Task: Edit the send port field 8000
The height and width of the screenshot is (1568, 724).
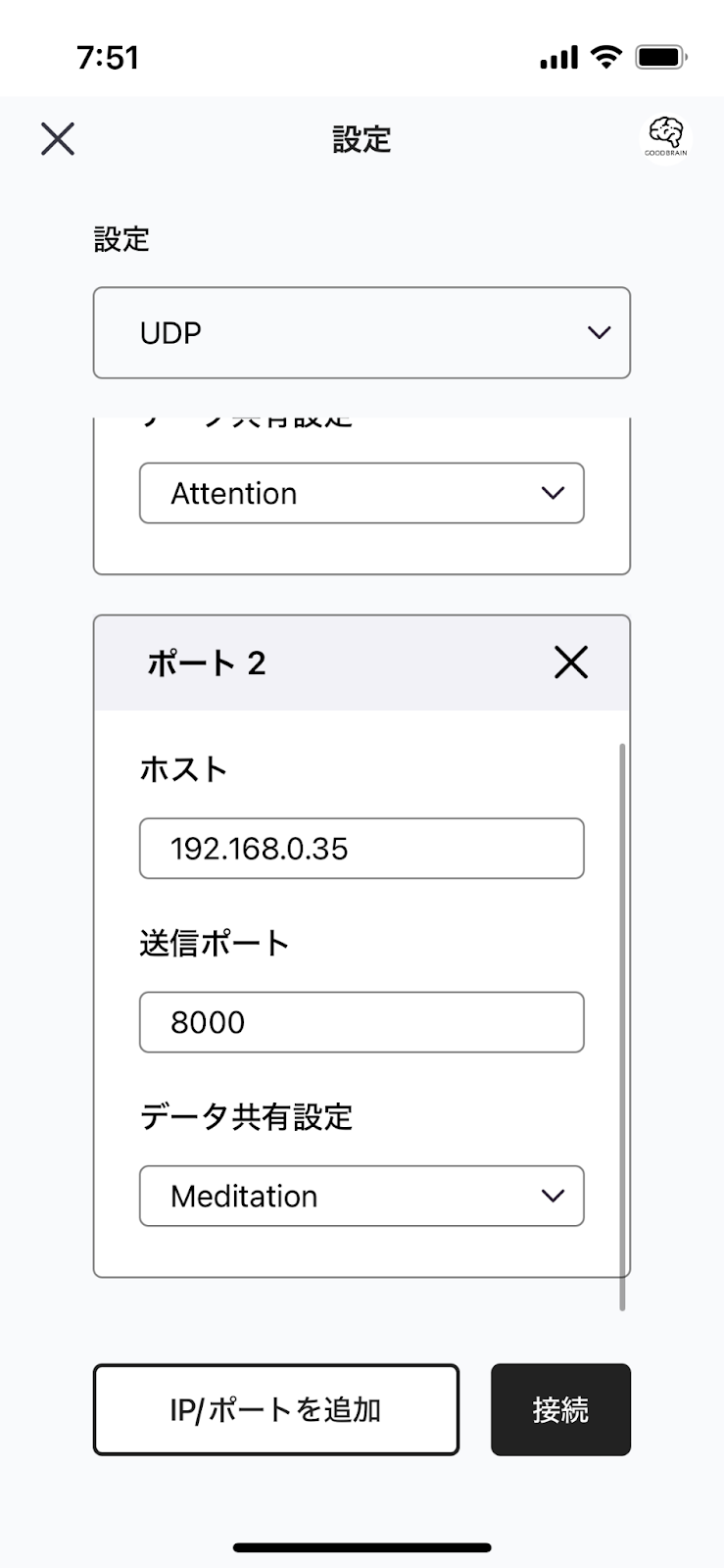Action: (x=362, y=1022)
